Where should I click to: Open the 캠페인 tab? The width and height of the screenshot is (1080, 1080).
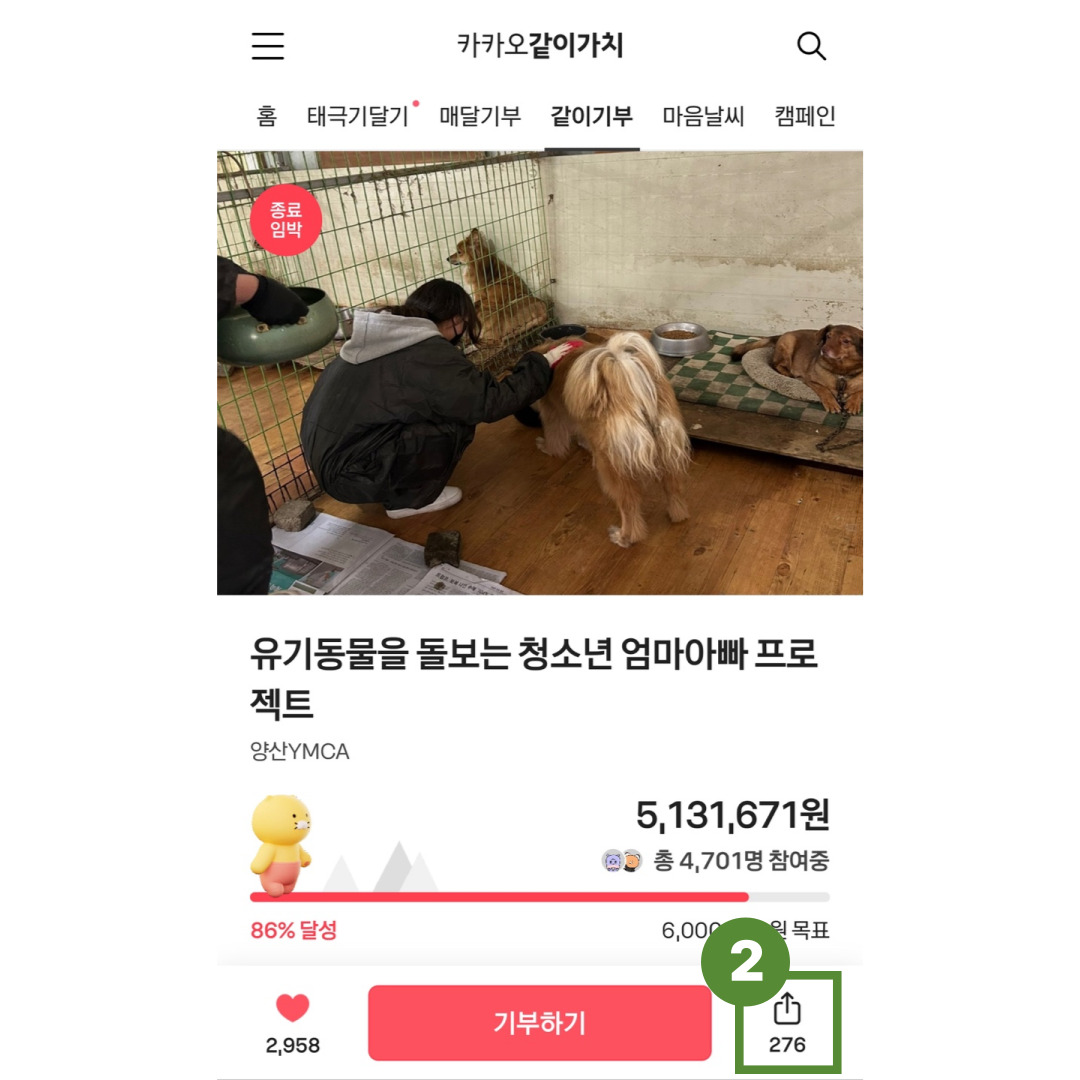(805, 117)
